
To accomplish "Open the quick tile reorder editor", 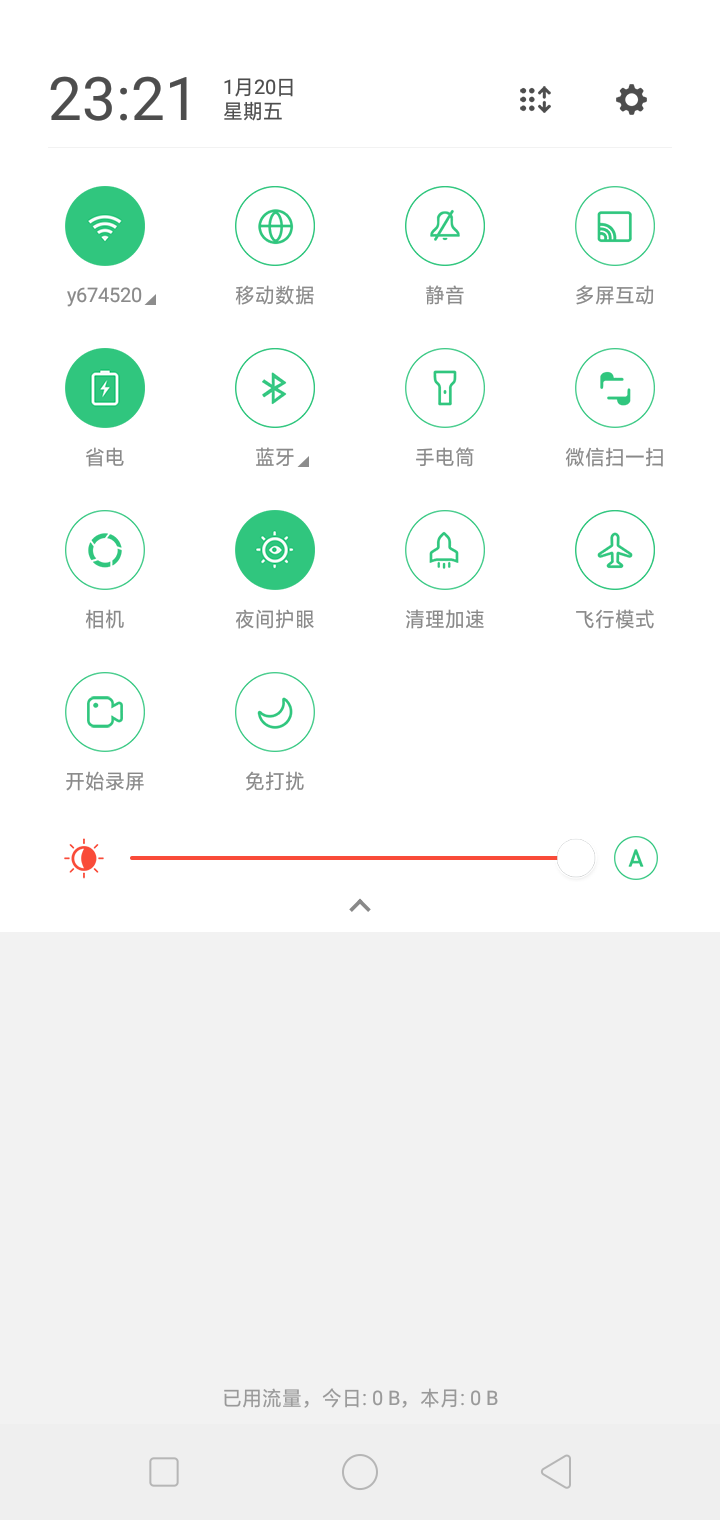I will click(536, 100).
